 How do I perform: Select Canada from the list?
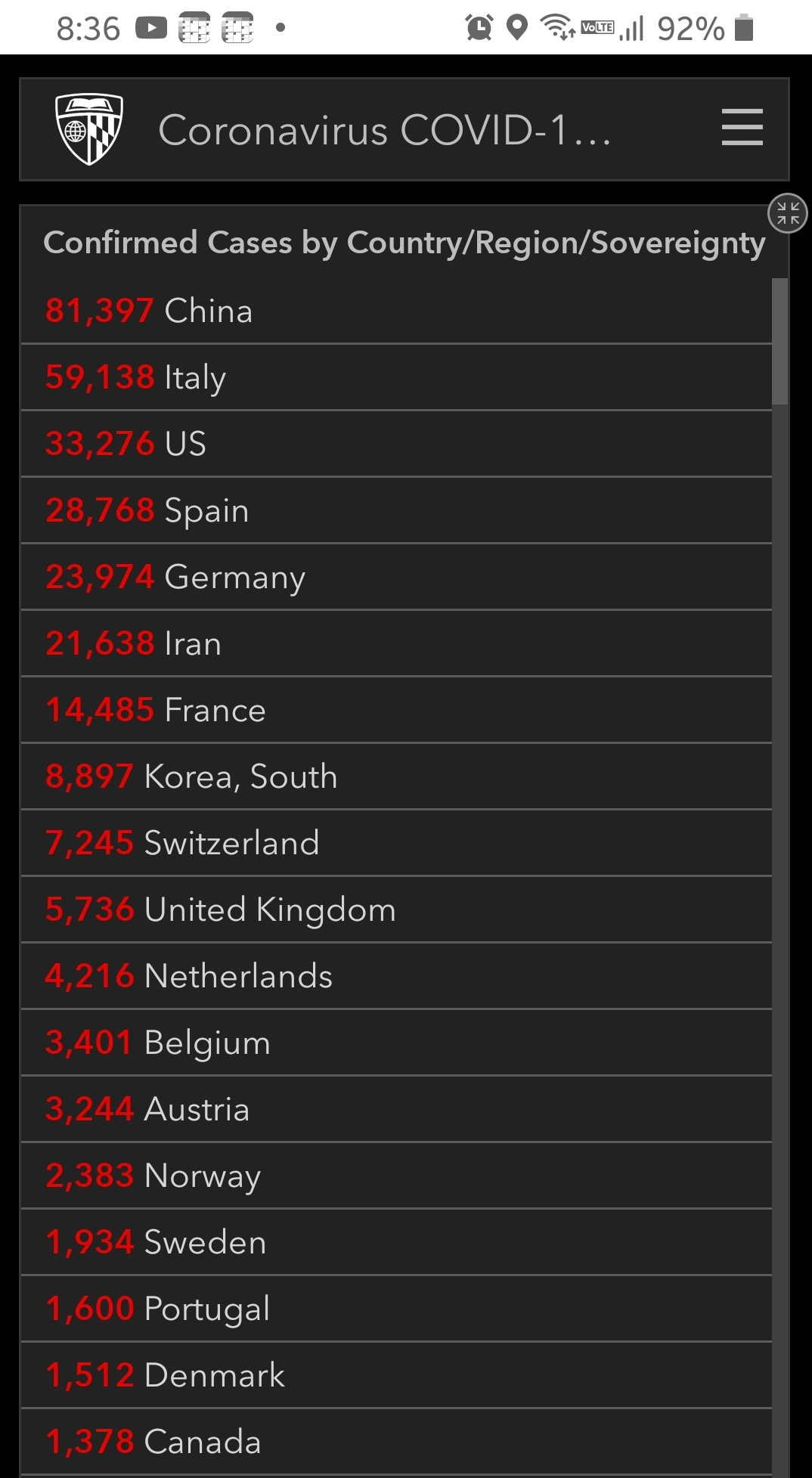(396, 1442)
